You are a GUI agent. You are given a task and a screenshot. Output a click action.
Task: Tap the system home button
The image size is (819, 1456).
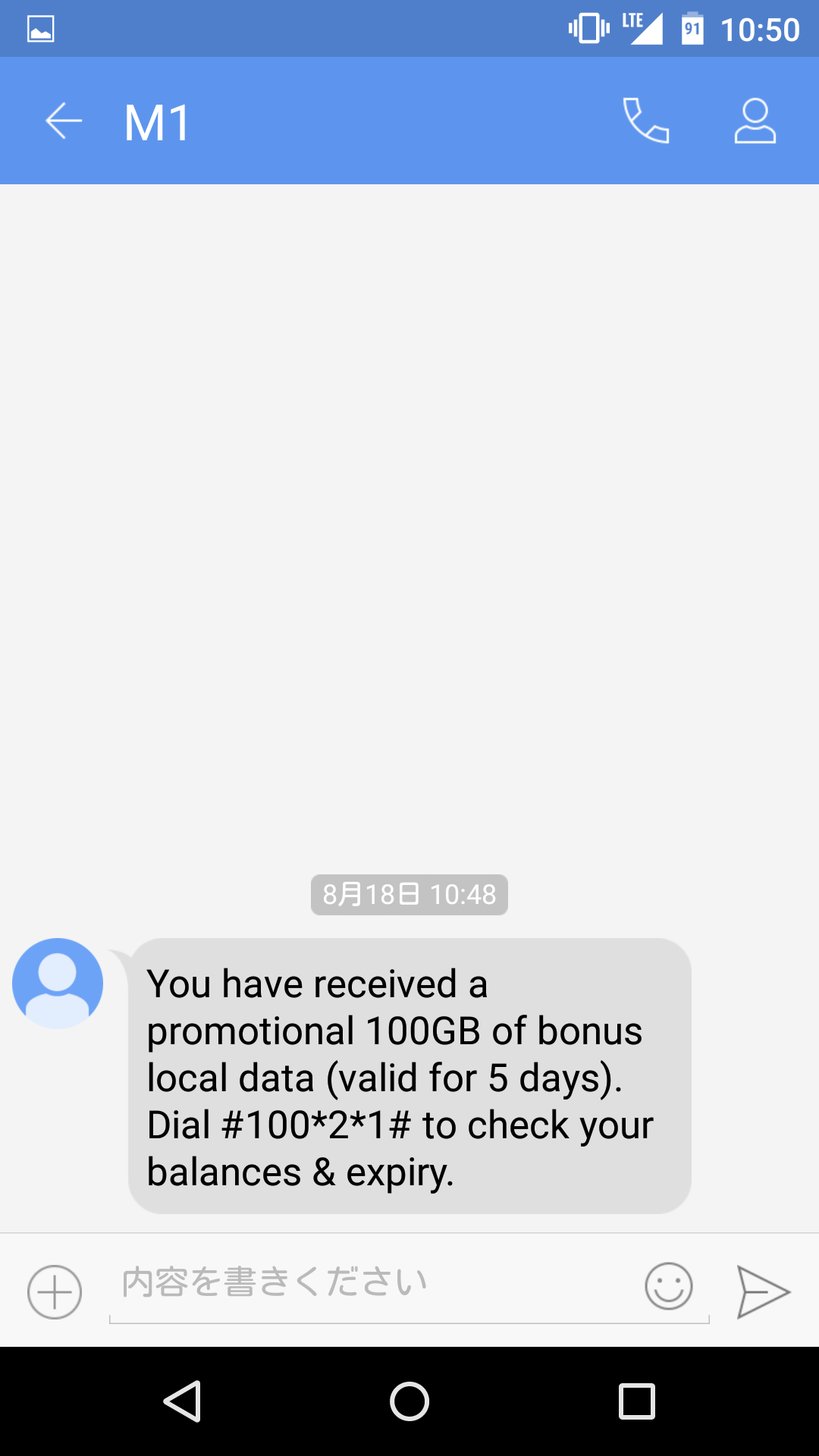(x=409, y=1401)
